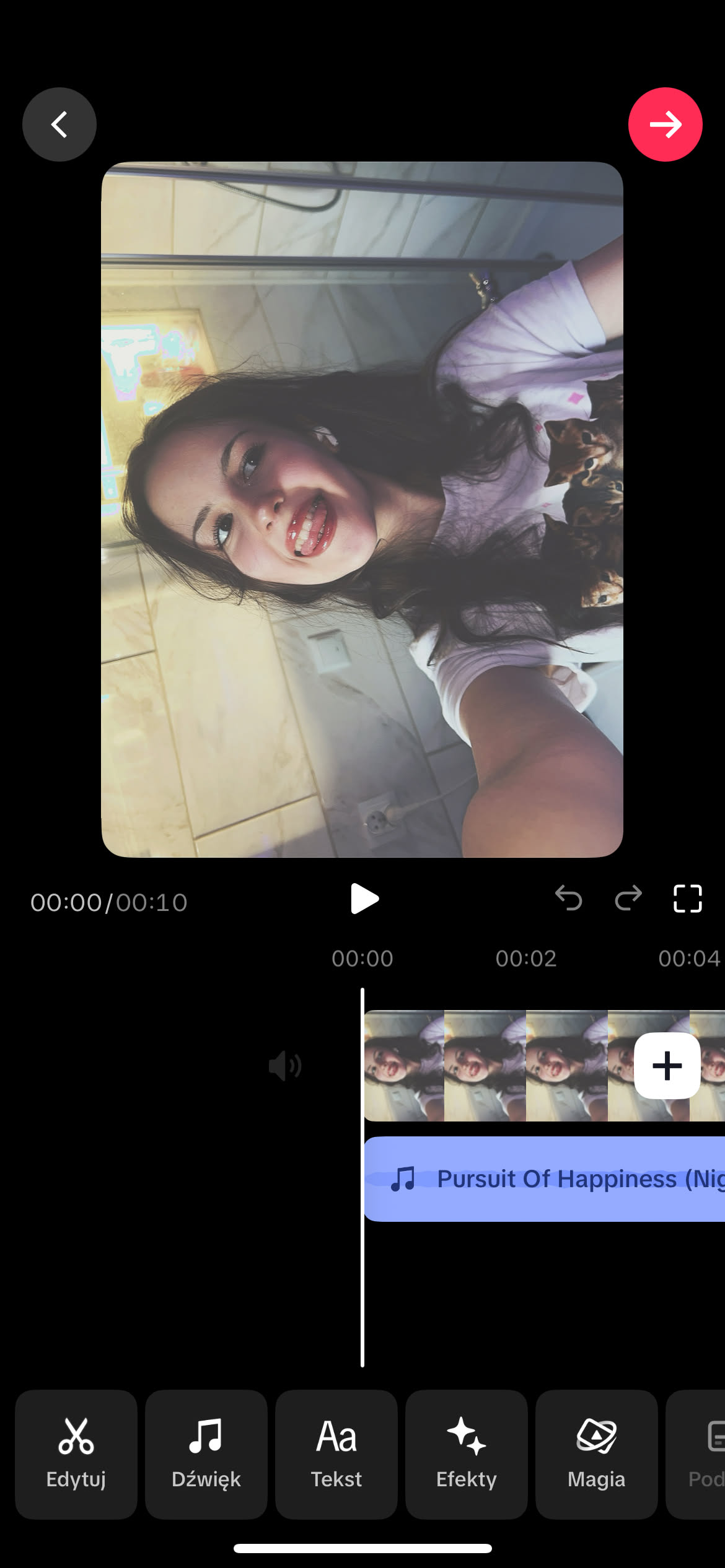Screen dimensions: 725x1568
Task: Add another clip with the plus button
Action: click(667, 1066)
